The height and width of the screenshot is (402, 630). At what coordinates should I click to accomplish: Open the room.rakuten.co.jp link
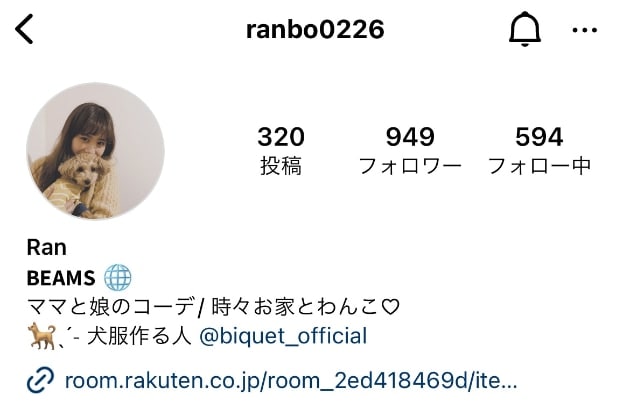tap(290, 380)
